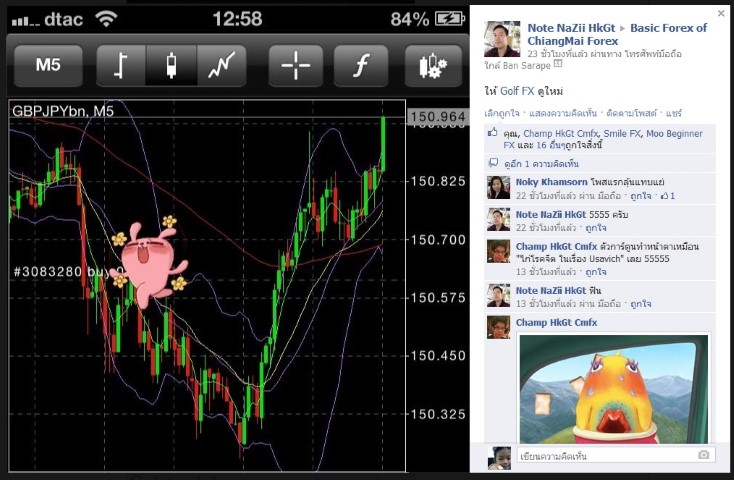This screenshot has width=734, height=480.
Task: Tap เลิกถูกใจ to unlike the post
Action: (x=500, y=113)
